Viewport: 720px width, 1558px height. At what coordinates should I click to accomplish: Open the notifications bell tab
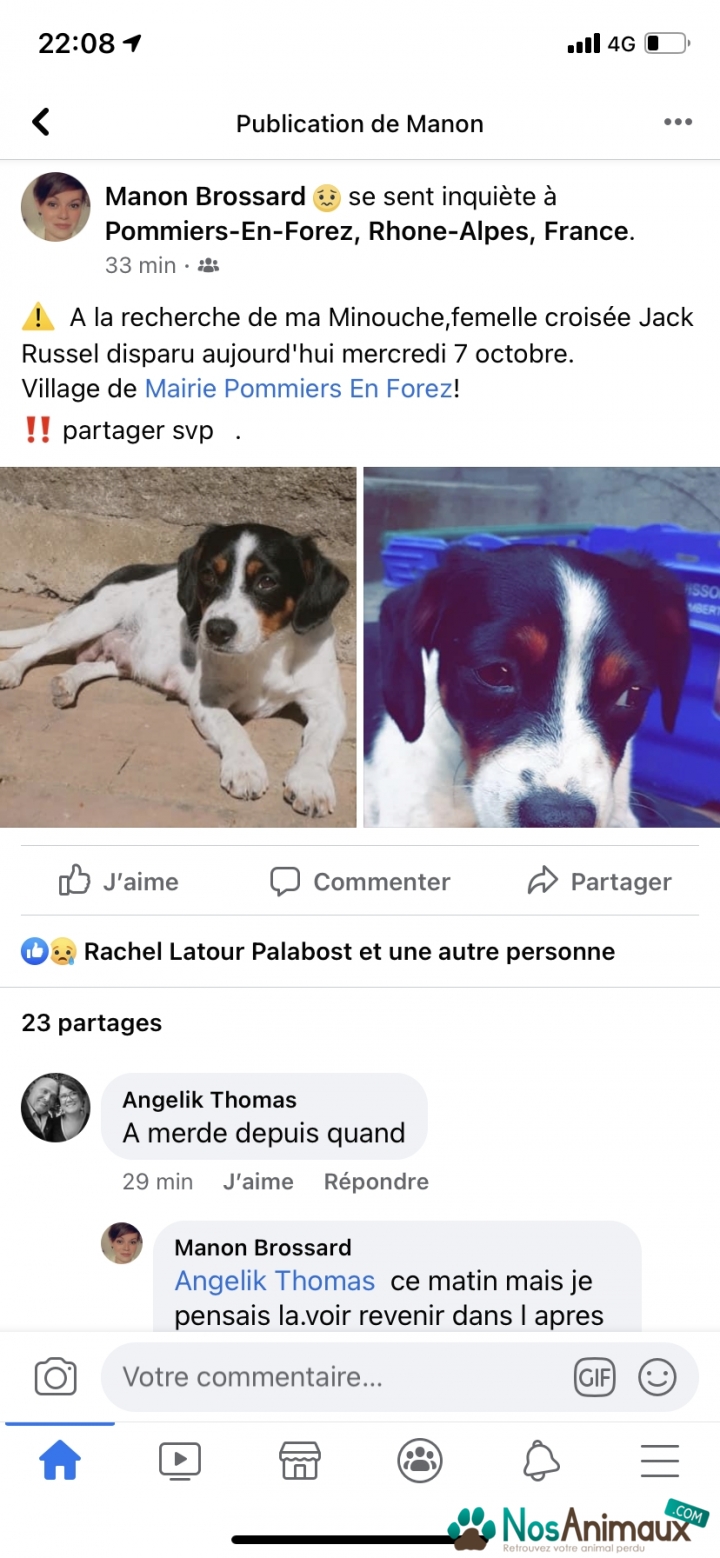pos(540,1461)
